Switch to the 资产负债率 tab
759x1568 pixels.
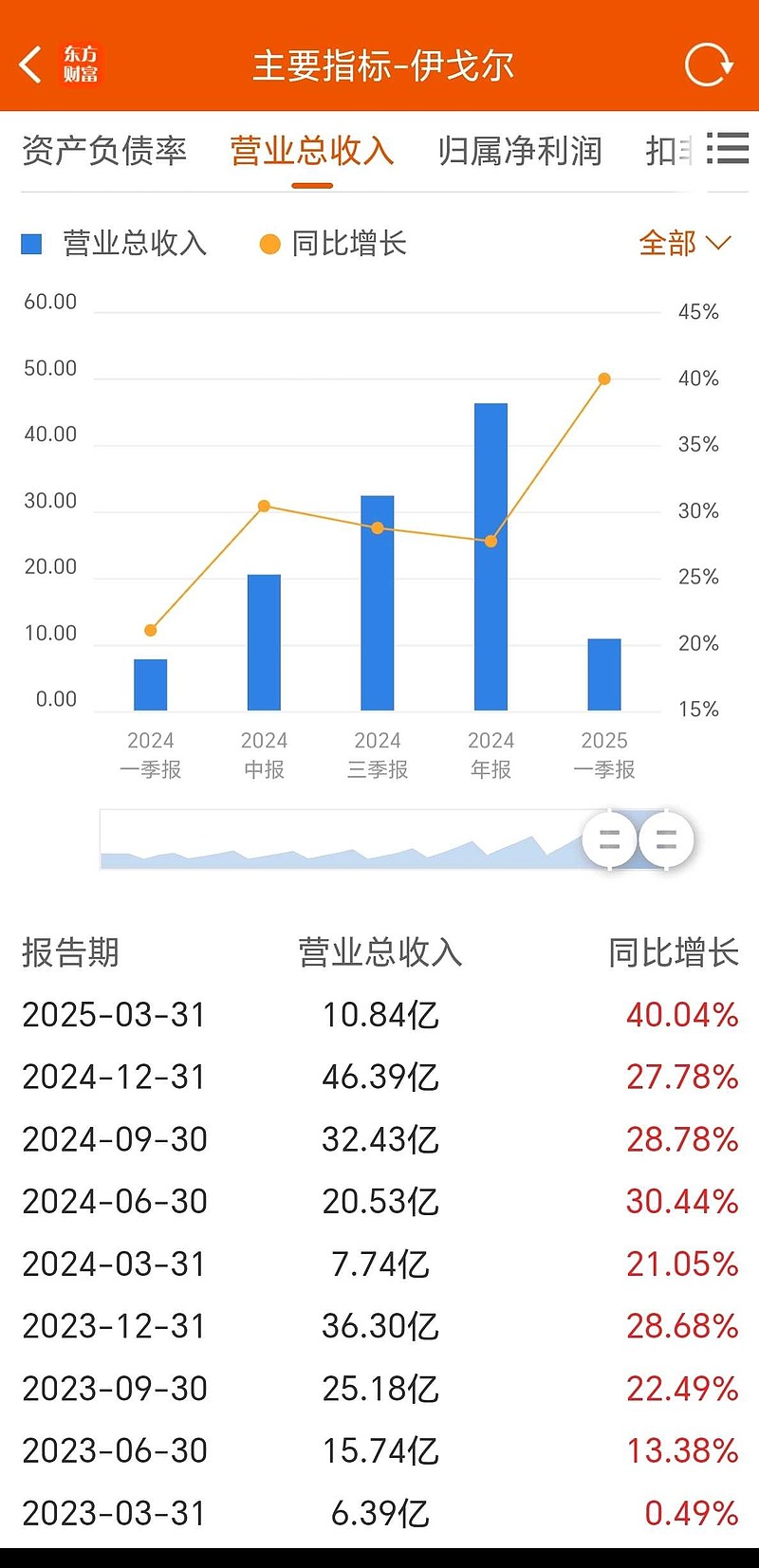point(104,151)
